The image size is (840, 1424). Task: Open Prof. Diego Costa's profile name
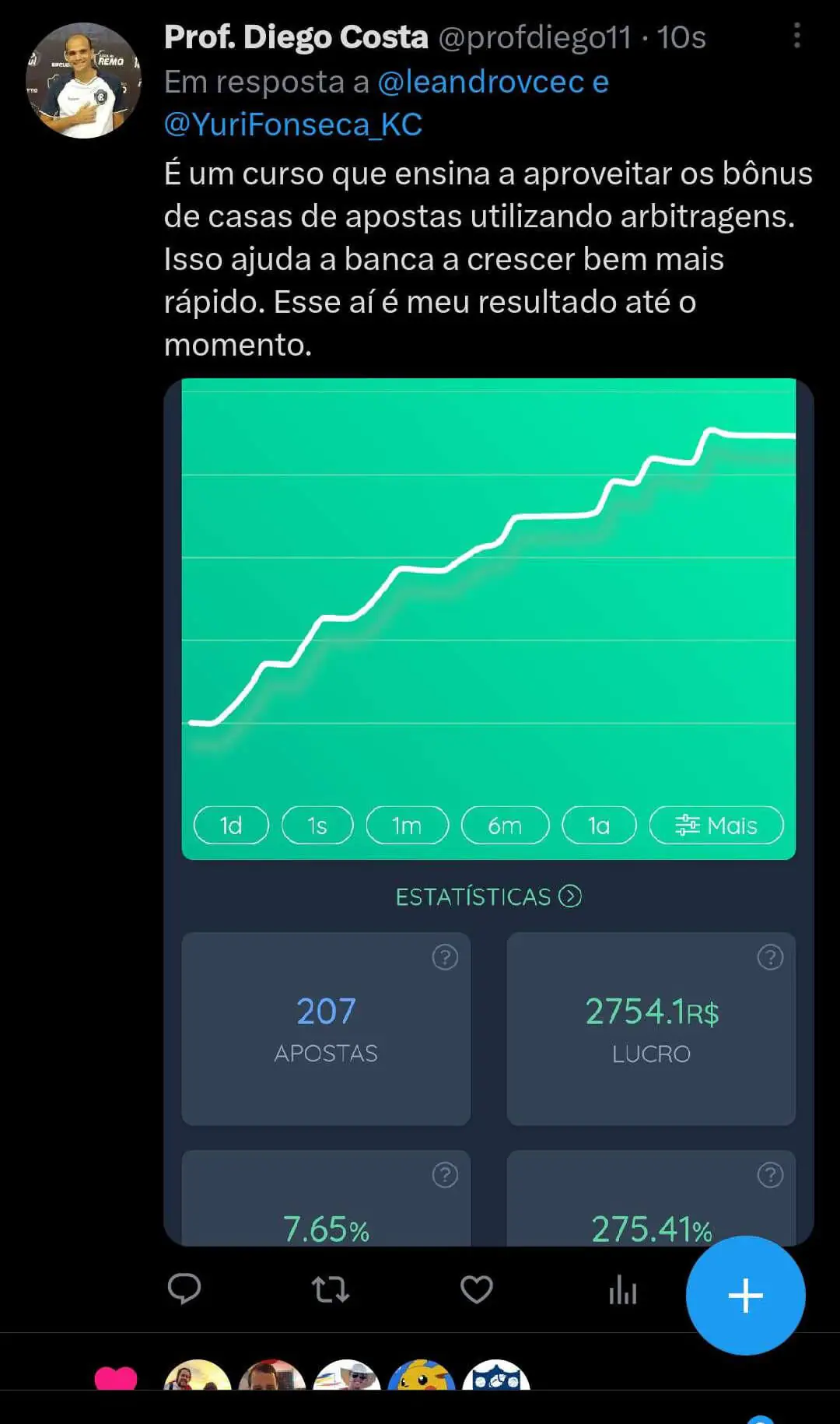(296, 37)
